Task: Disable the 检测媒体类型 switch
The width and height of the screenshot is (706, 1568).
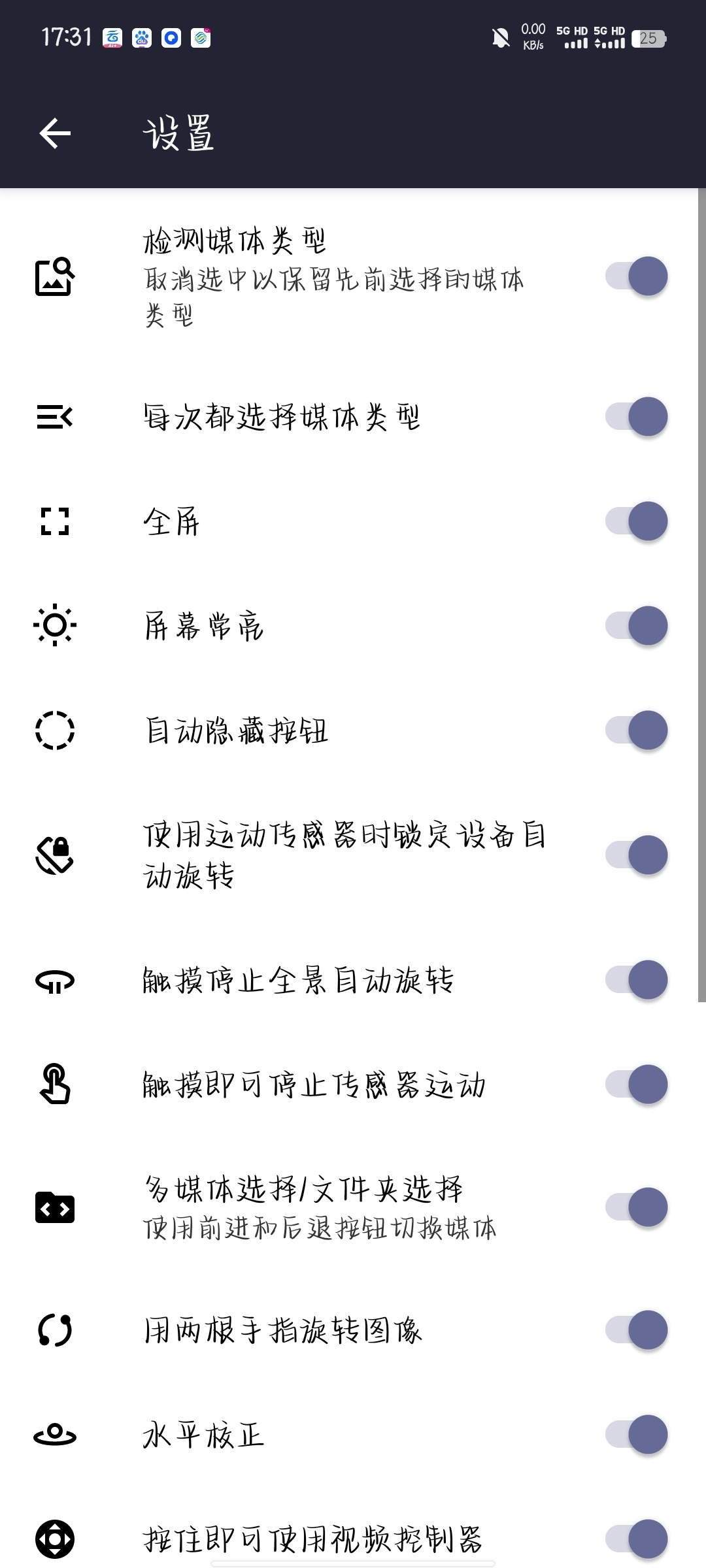Action: (x=637, y=277)
